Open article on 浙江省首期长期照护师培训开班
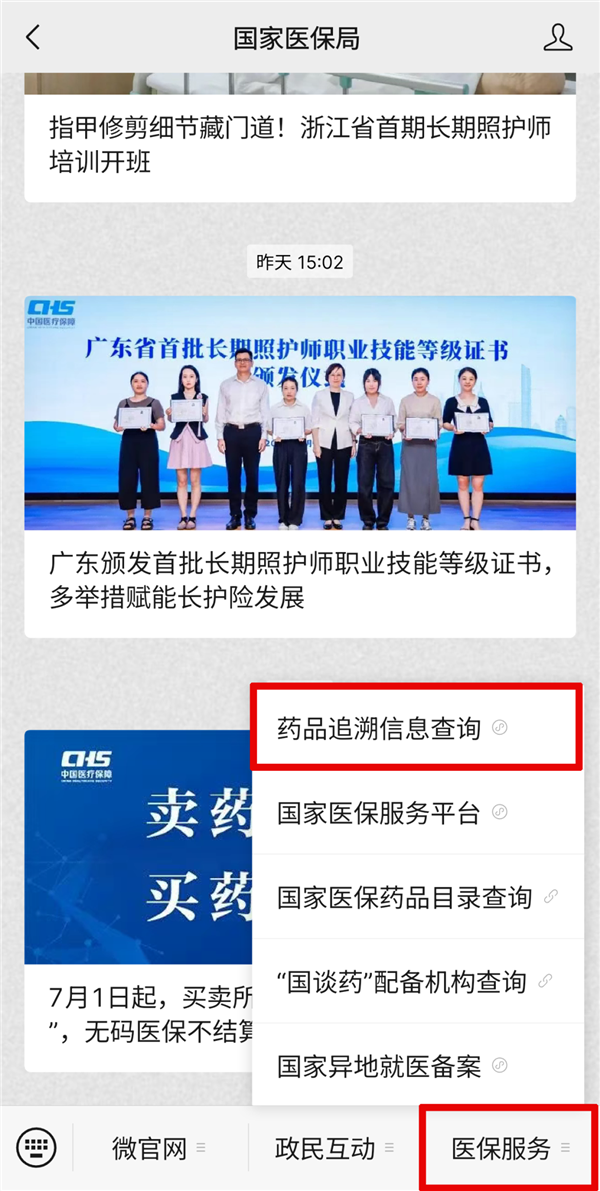The width and height of the screenshot is (600, 1191). pyautogui.click(x=300, y=145)
